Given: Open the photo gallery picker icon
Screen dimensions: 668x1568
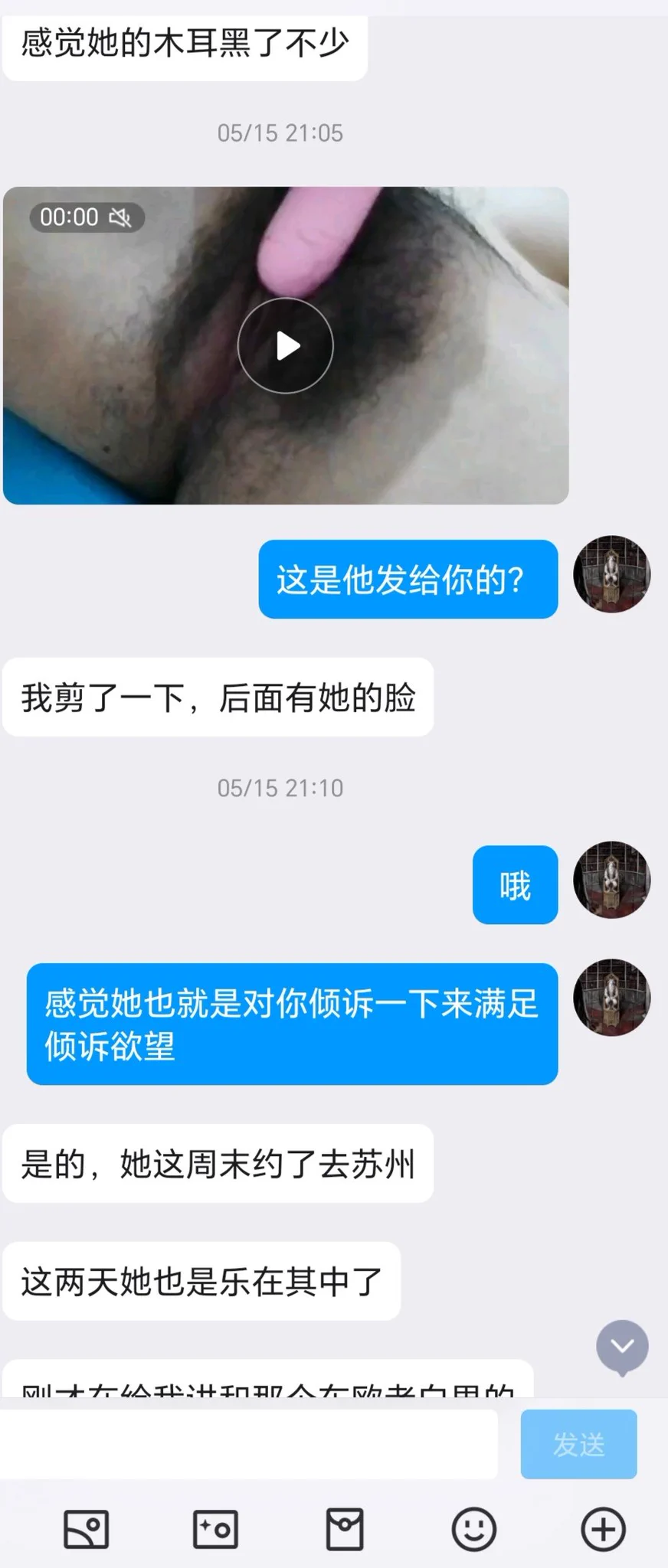Looking at the screenshot, I should [86, 1529].
